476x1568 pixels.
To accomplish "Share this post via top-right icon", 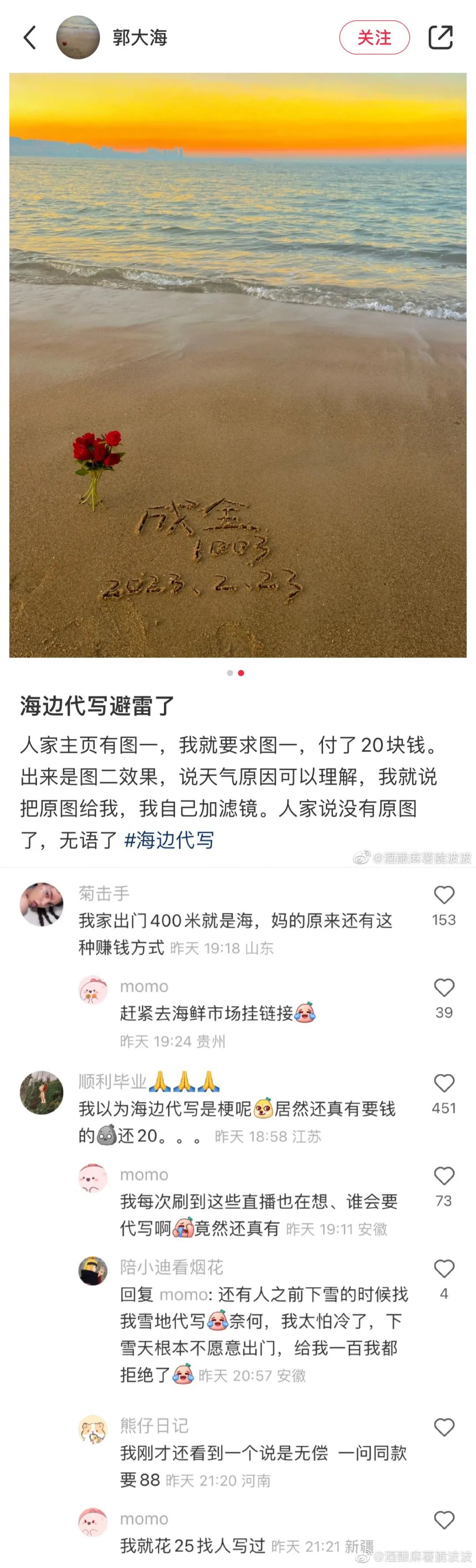I will pyautogui.click(x=440, y=37).
